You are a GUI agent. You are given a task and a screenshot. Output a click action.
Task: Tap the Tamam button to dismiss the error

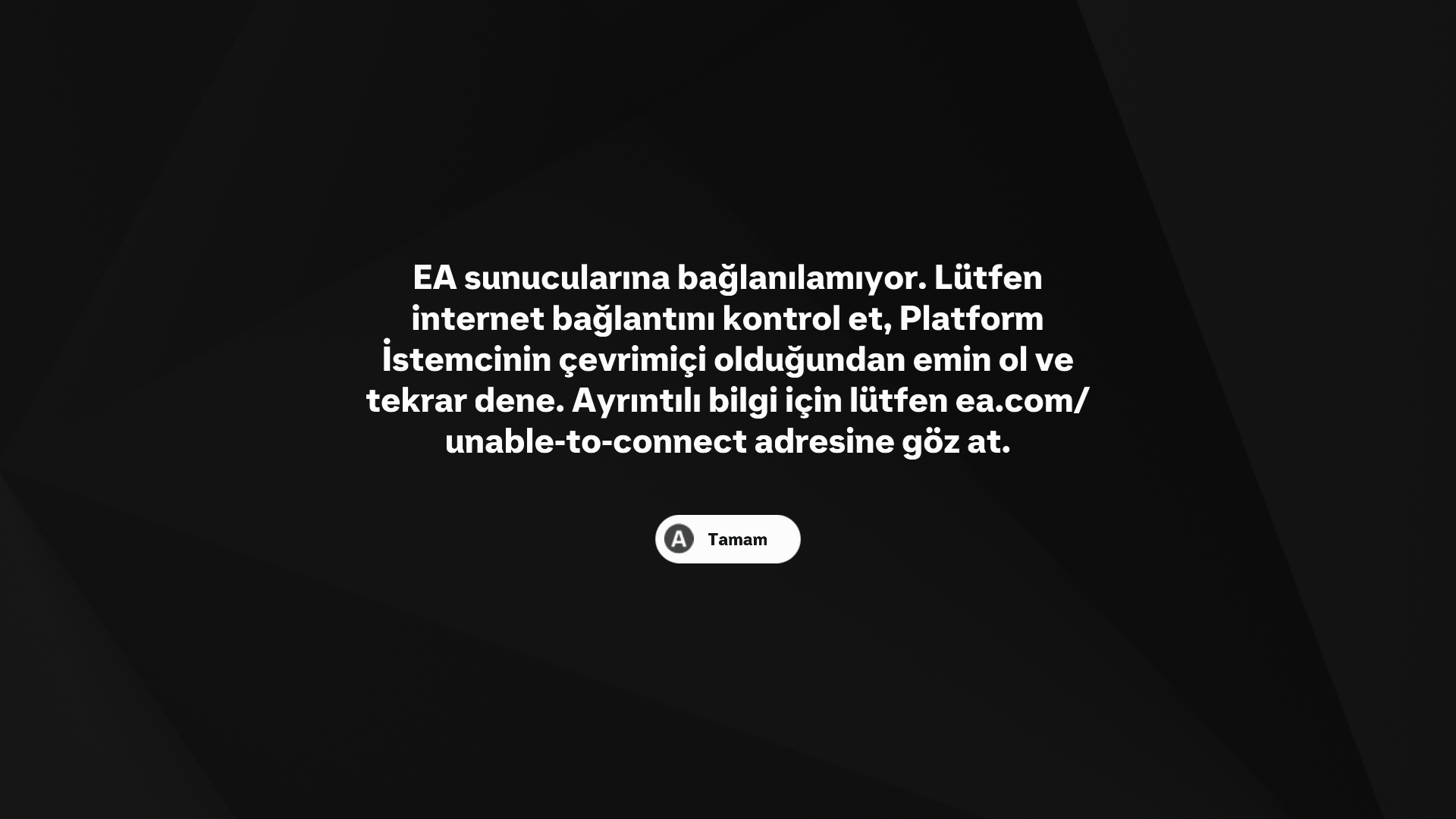[728, 539]
